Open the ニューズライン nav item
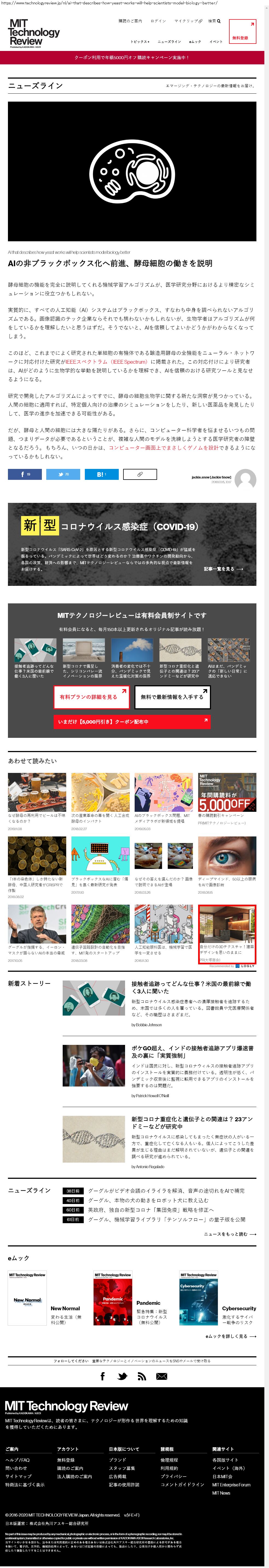The height and width of the screenshot is (1568, 269). 169,42
